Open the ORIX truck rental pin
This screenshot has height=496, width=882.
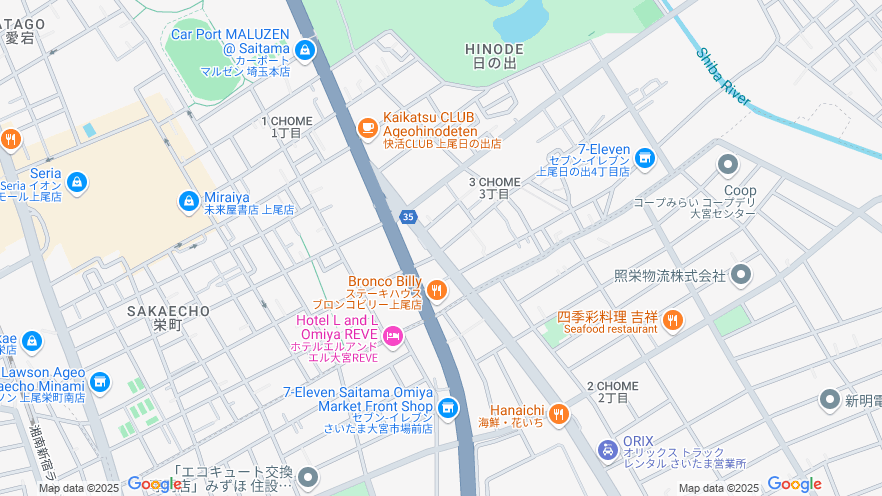[x=607, y=451]
